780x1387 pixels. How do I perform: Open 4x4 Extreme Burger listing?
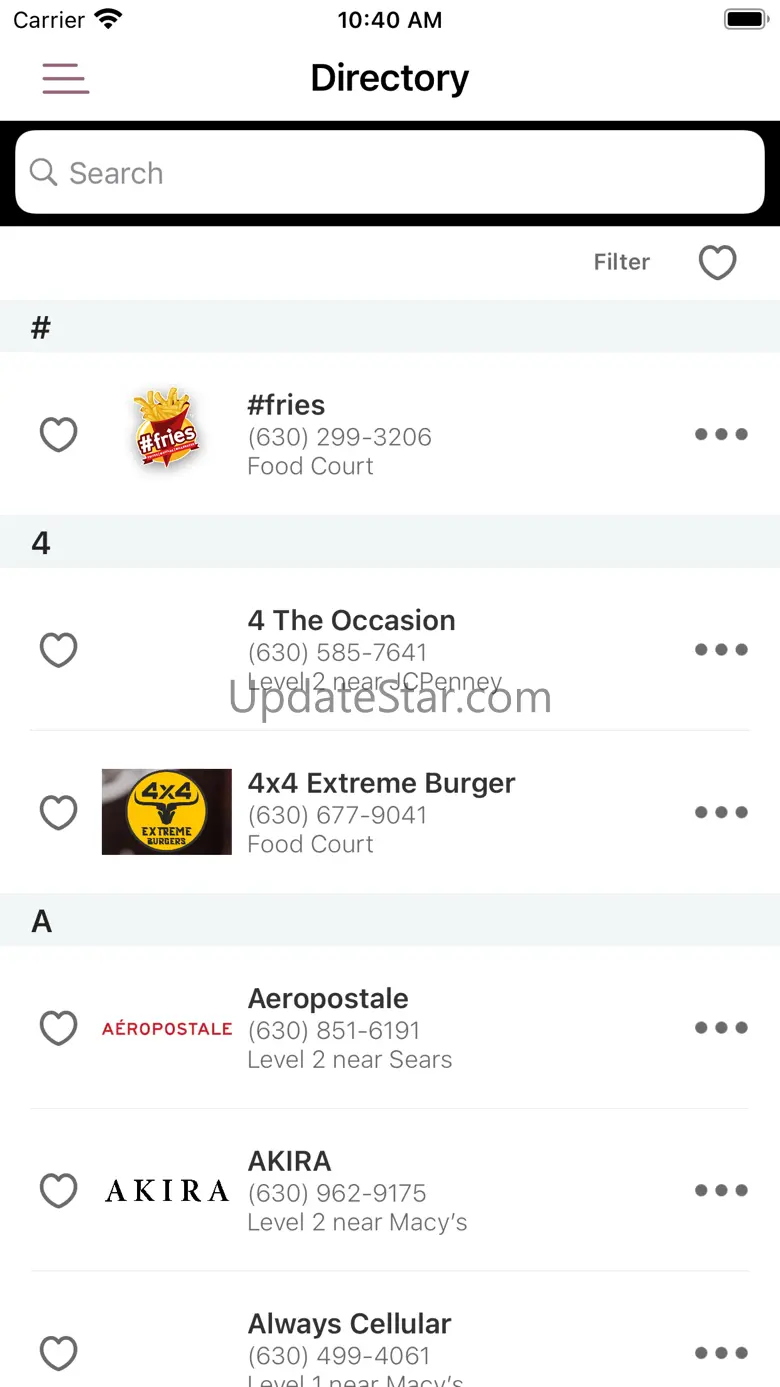click(390, 812)
